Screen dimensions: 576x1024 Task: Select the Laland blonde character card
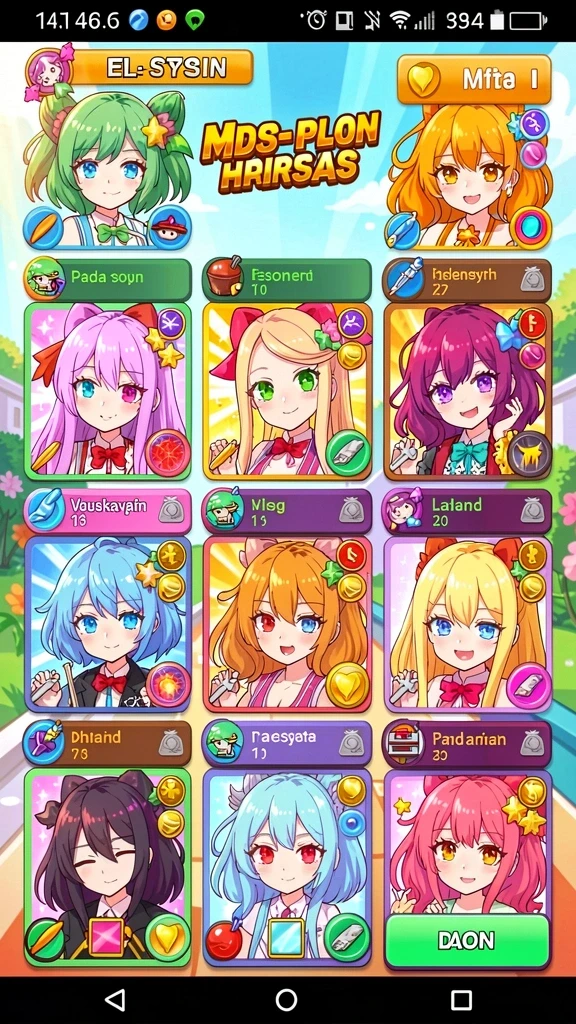coord(468,624)
